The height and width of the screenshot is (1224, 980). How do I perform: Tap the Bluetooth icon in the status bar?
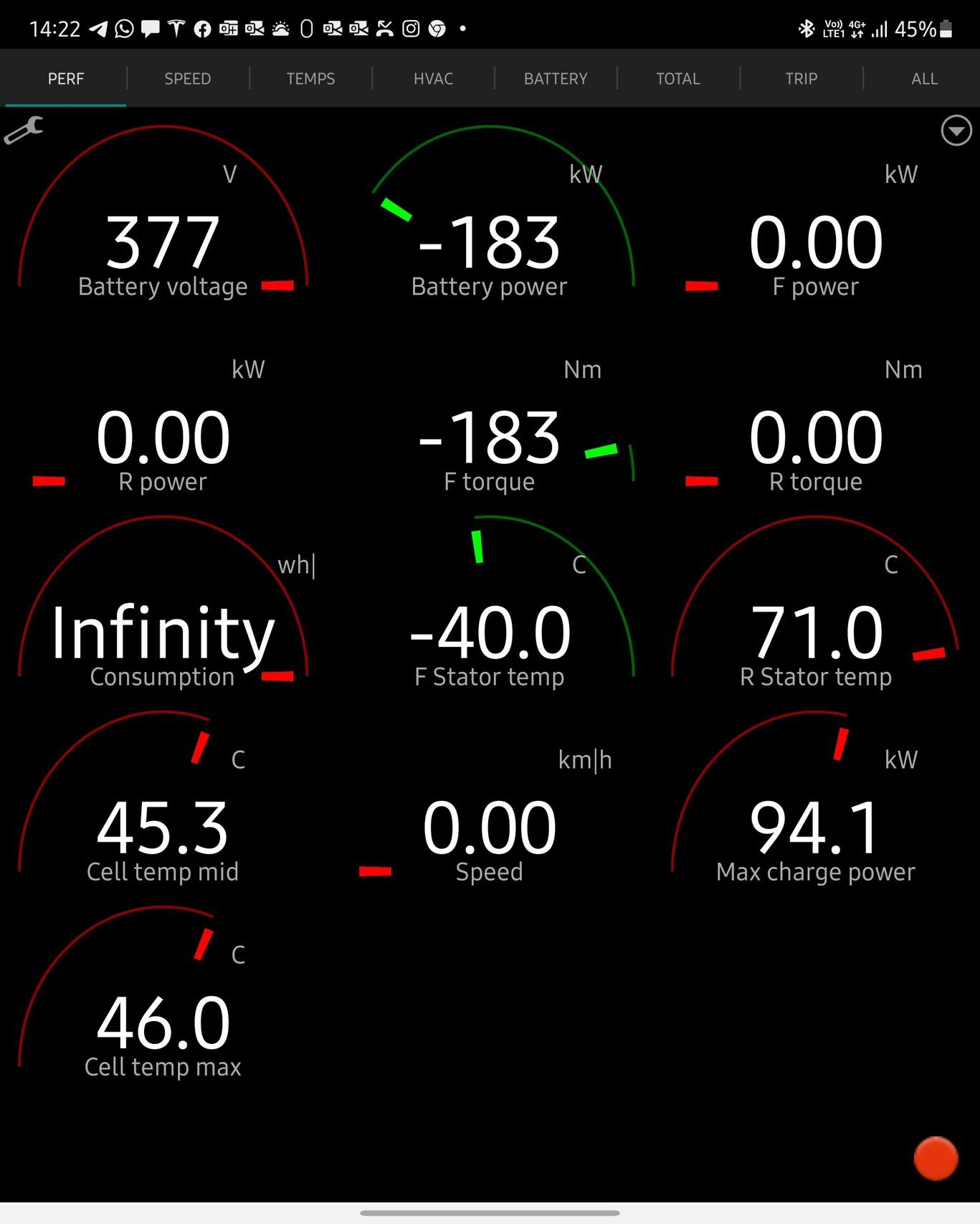[x=807, y=27]
